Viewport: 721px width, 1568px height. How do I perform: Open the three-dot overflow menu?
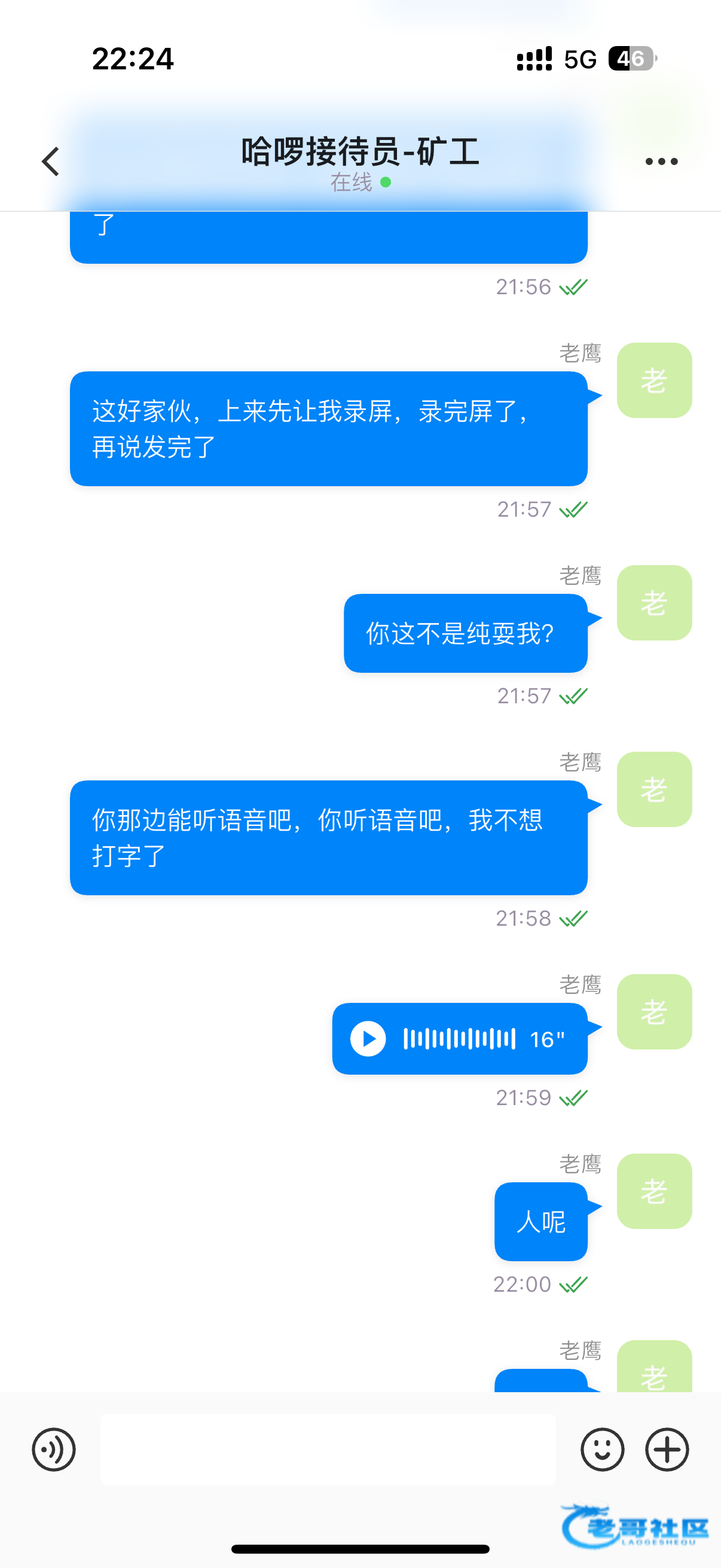pos(661,162)
